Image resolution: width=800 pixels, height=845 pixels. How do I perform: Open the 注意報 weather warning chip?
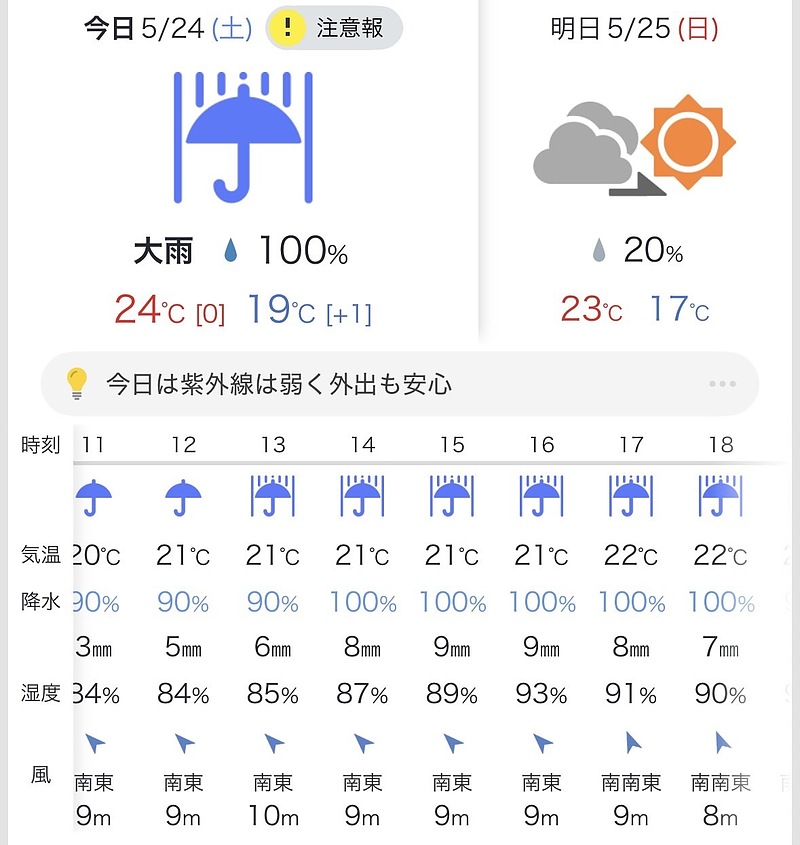coord(334,28)
